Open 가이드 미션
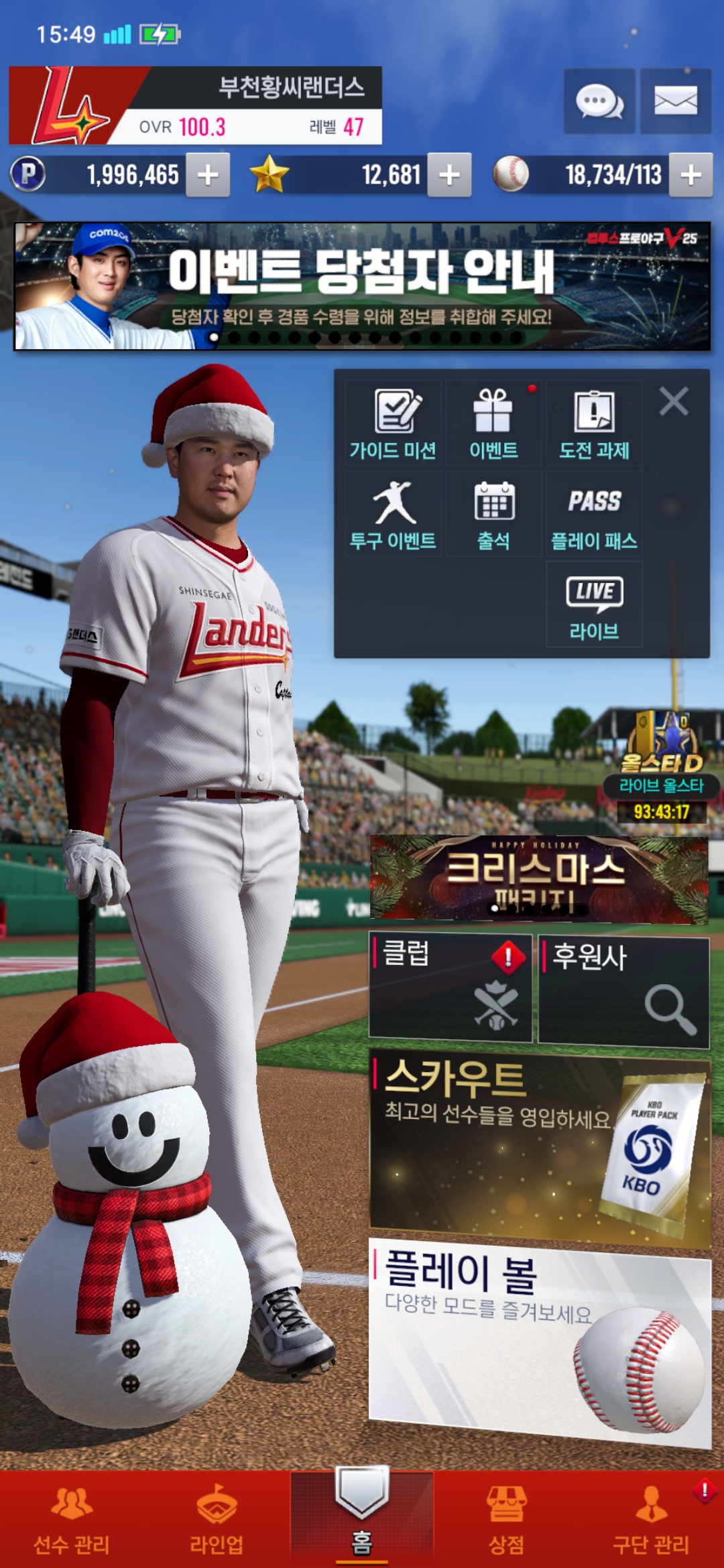 pos(393,424)
